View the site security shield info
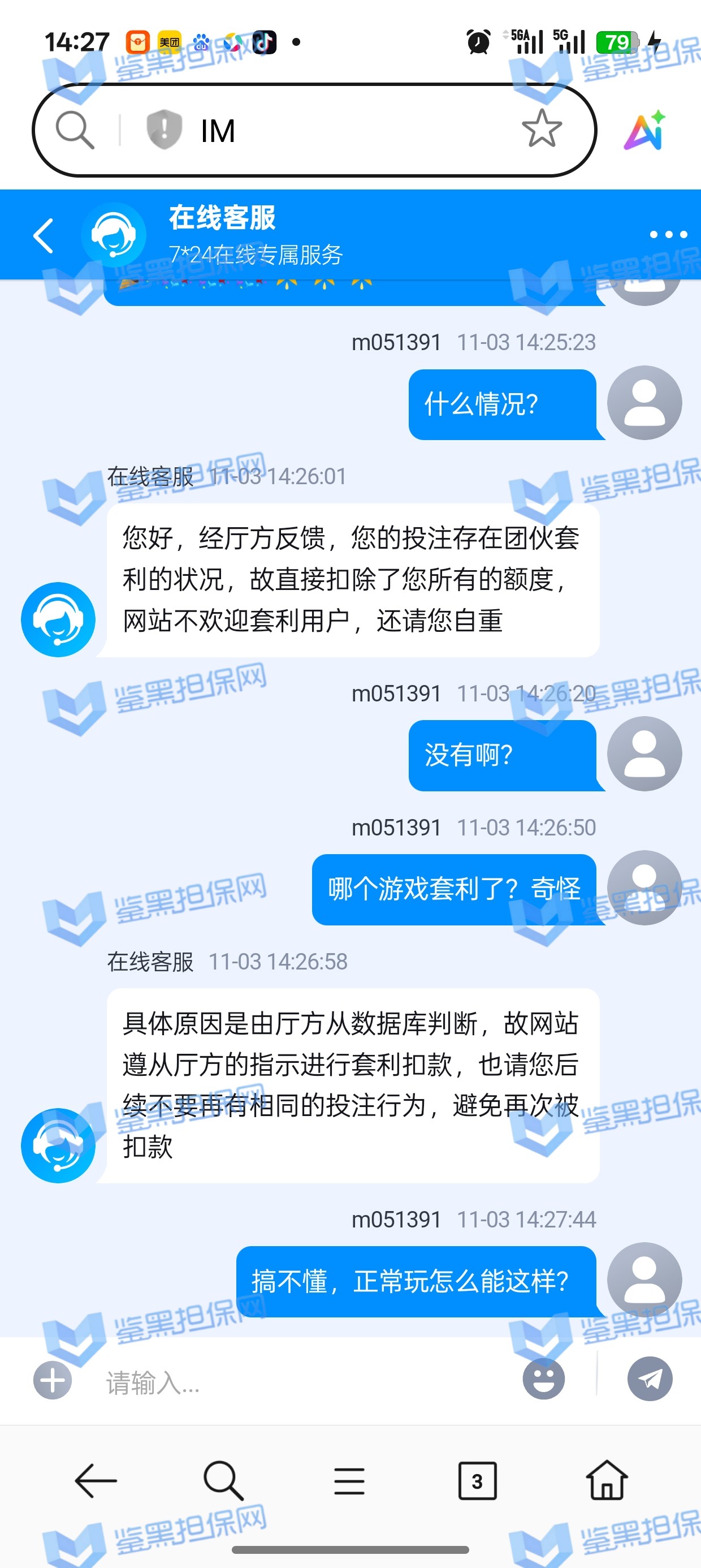Image resolution: width=701 pixels, height=1568 pixels. pos(164,130)
